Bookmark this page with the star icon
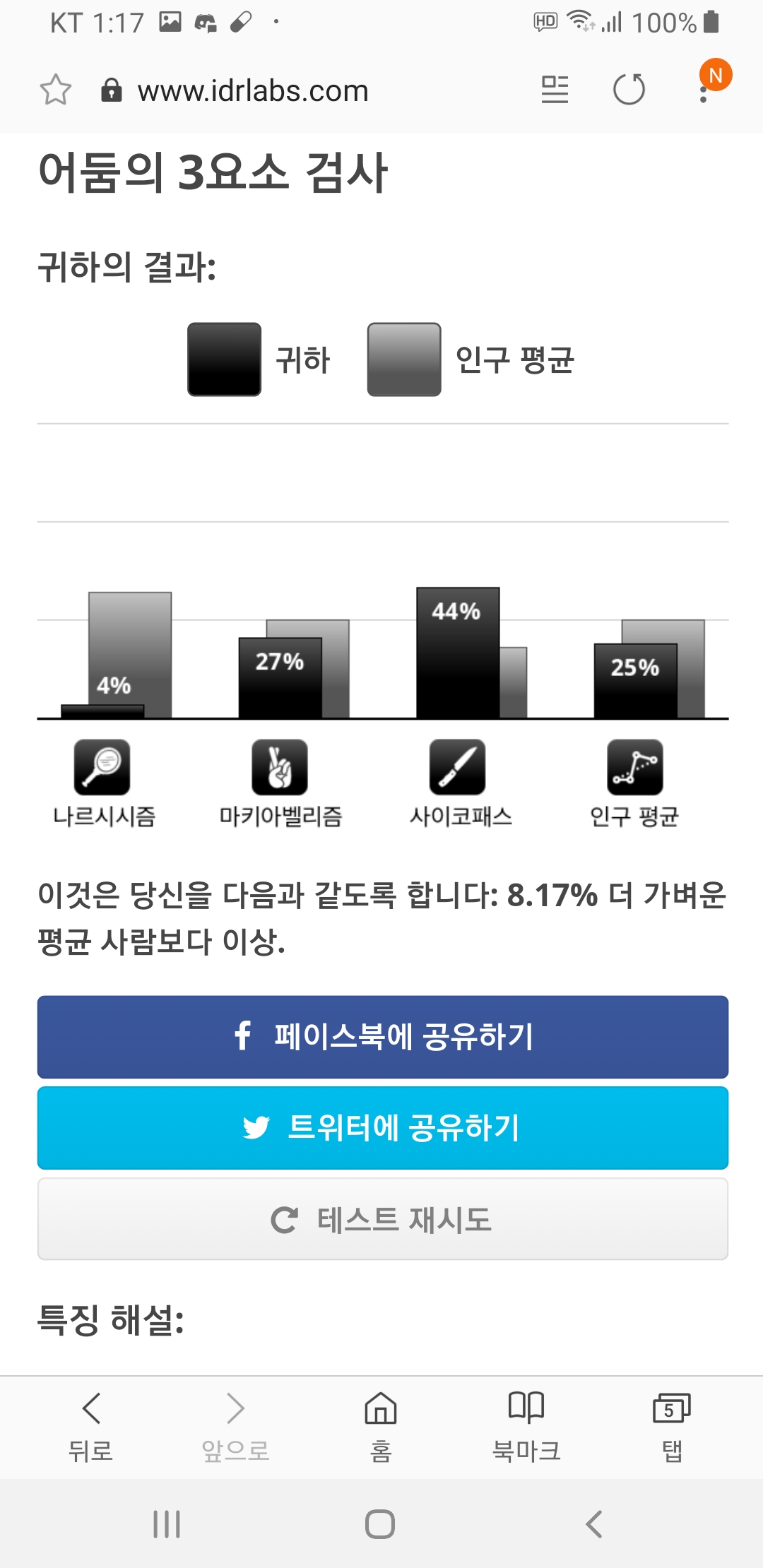Viewport: 763px width, 1568px height. click(55, 90)
